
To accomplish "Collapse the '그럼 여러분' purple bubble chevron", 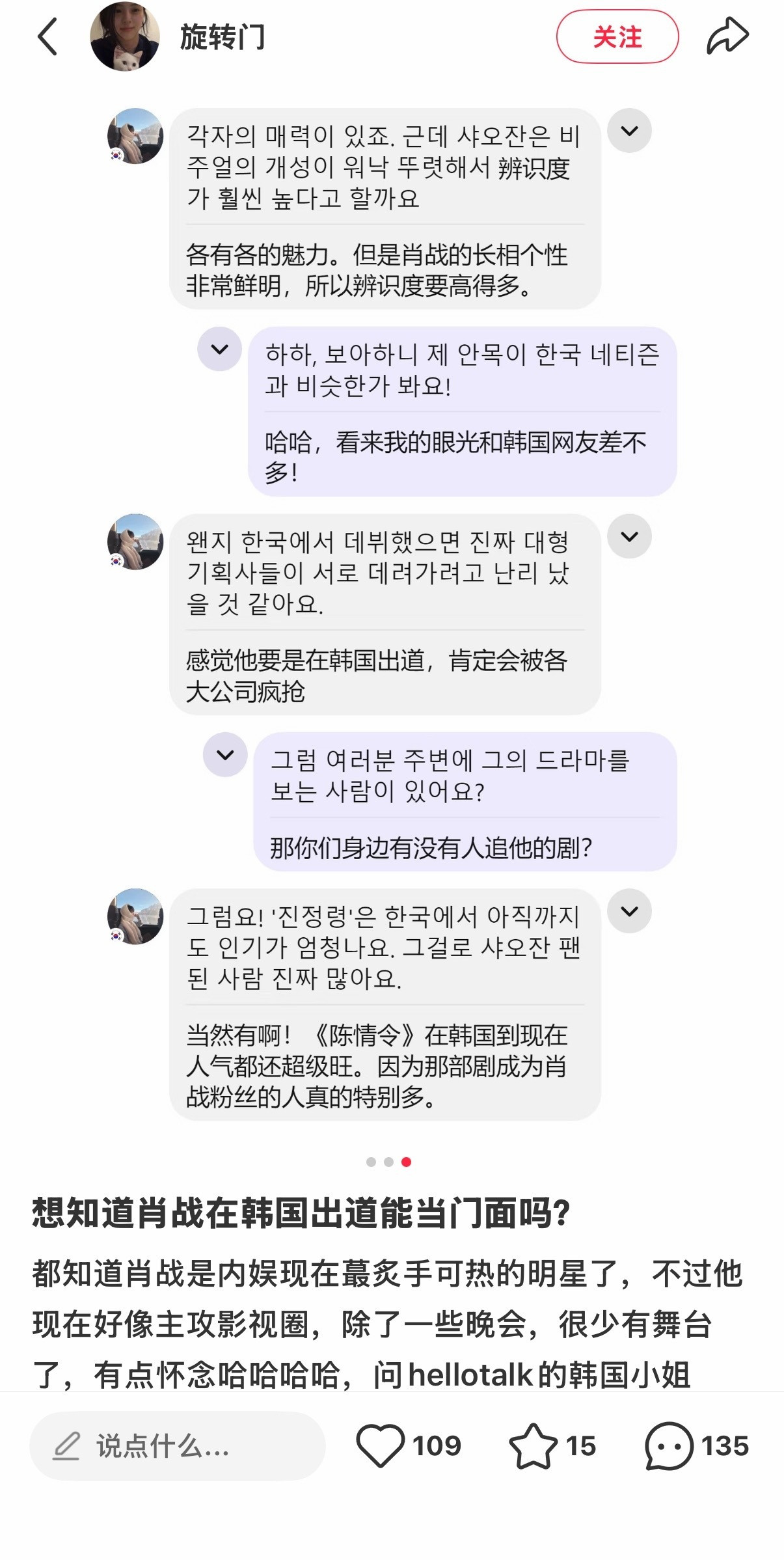I will (224, 756).
